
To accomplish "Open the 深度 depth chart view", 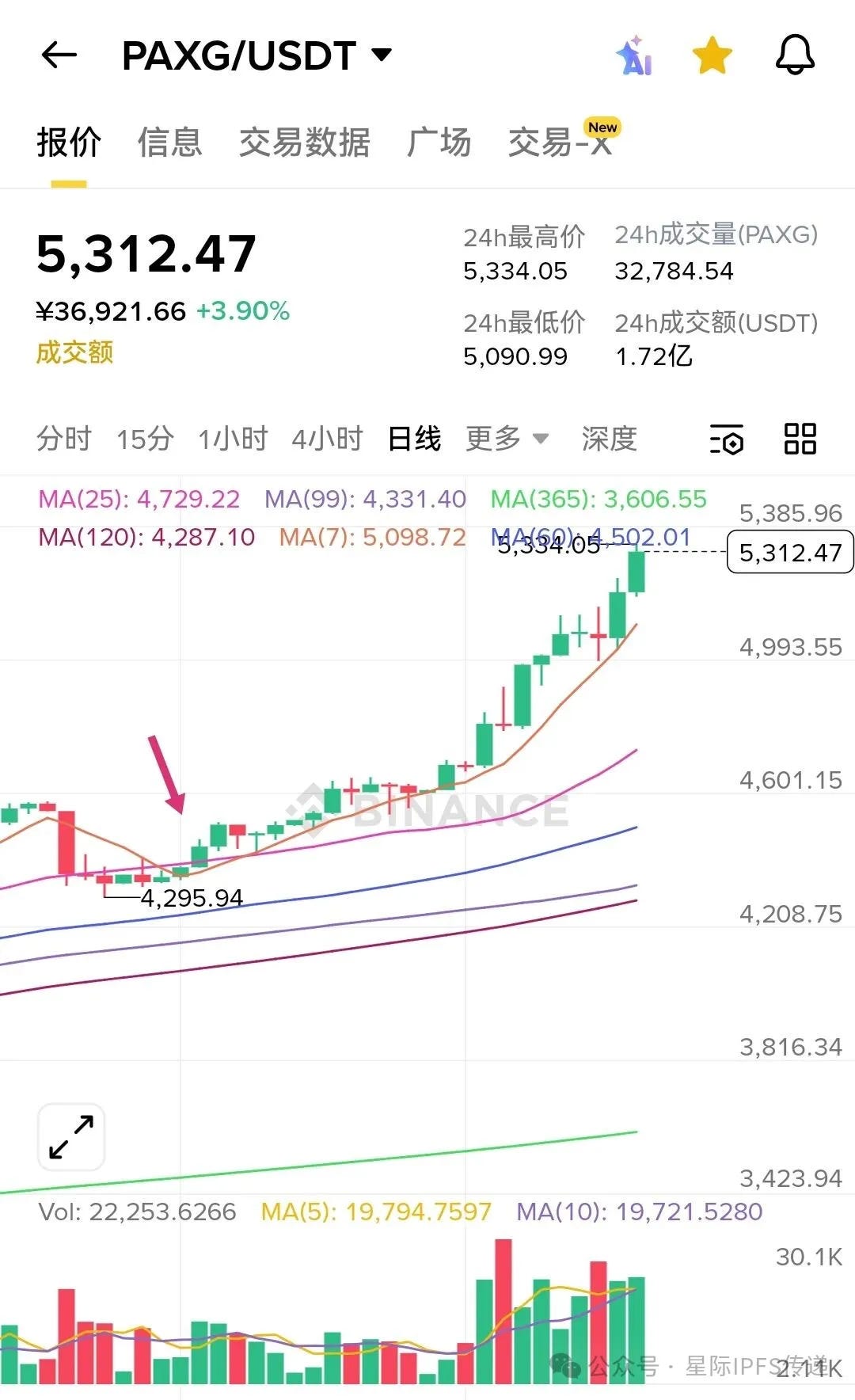I will 610,438.
